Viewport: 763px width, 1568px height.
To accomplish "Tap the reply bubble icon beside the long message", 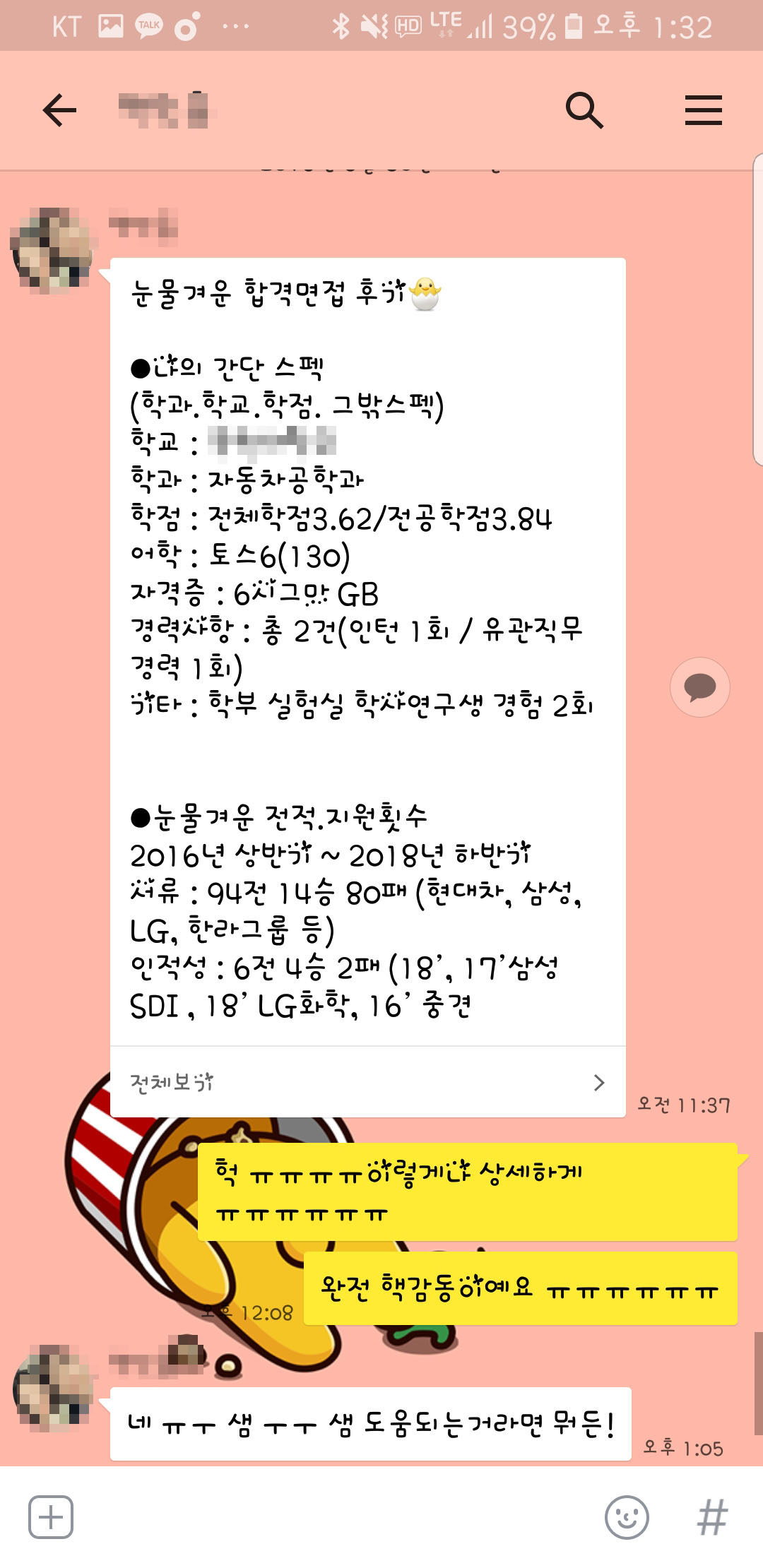I will point(699,687).
